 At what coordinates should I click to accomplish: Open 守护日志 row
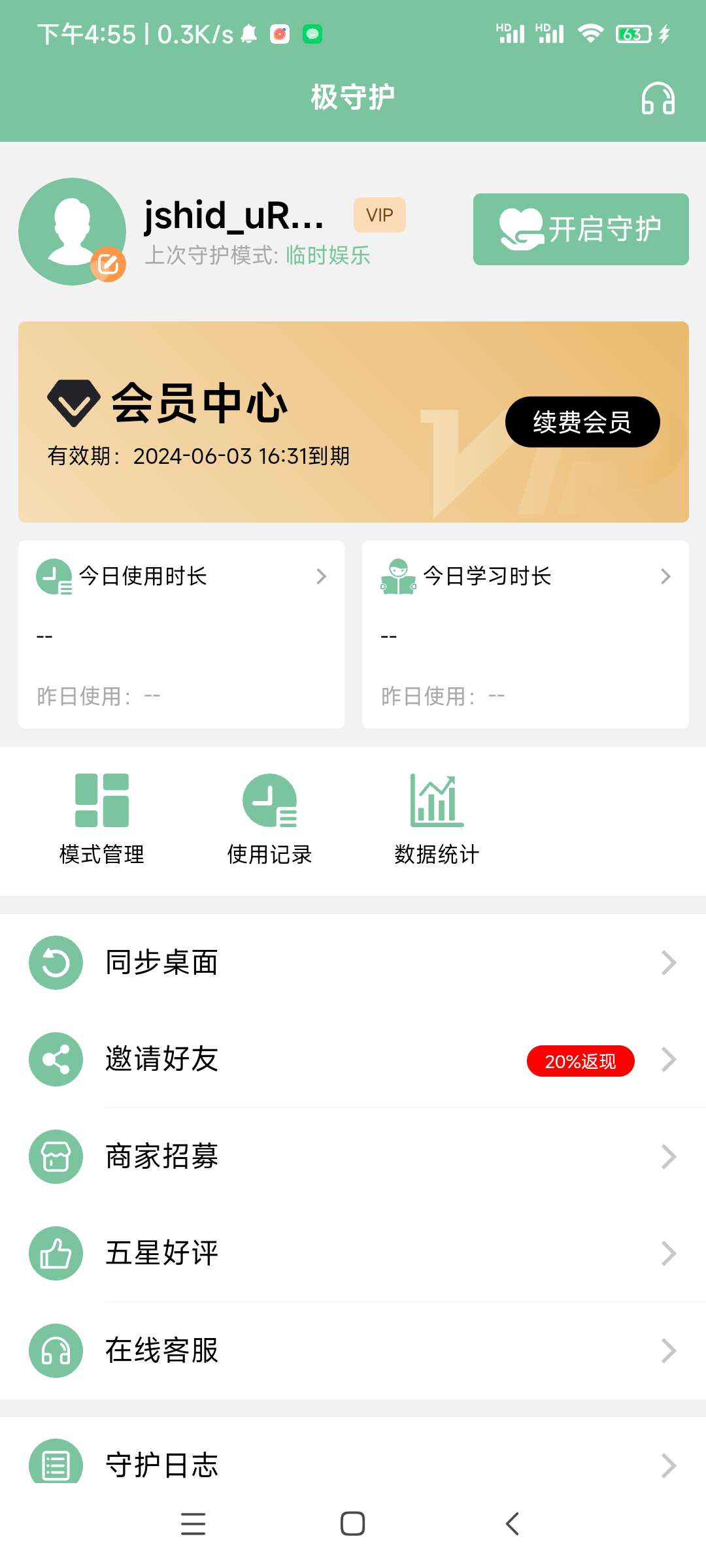coord(353,1463)
